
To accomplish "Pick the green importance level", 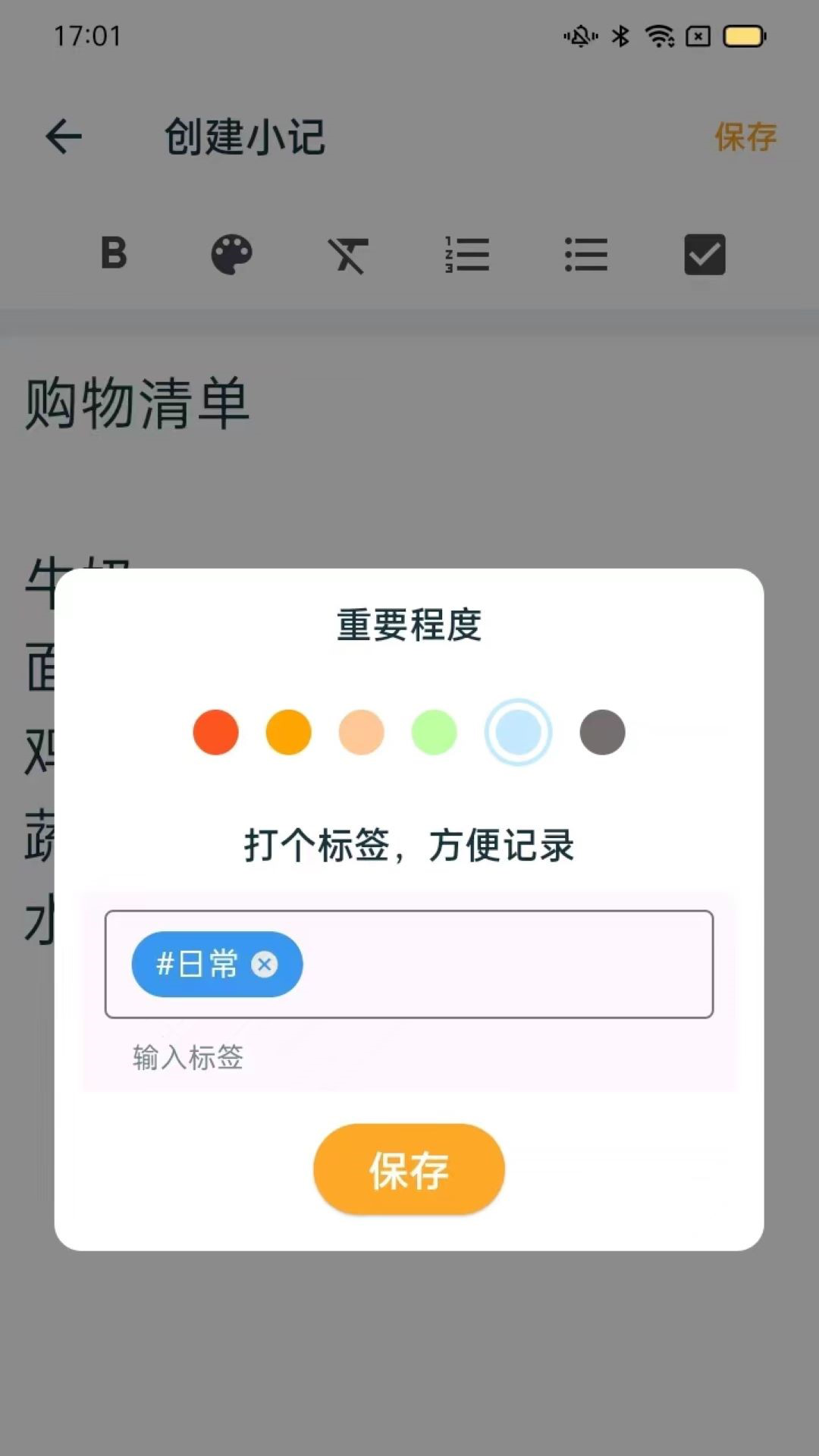I will [x=434, y=733].
